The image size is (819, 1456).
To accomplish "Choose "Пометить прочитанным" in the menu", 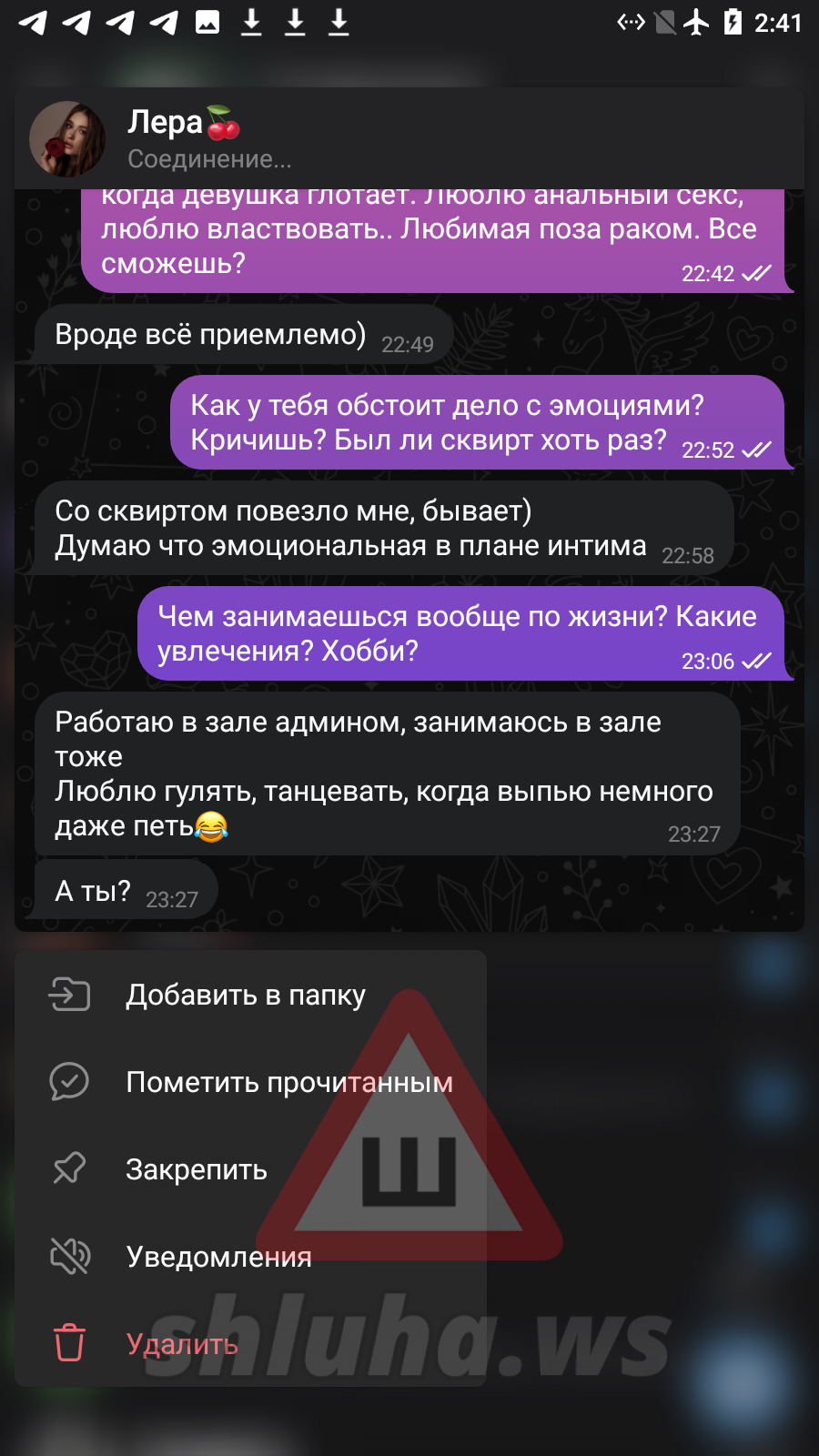I will 250,1082.
